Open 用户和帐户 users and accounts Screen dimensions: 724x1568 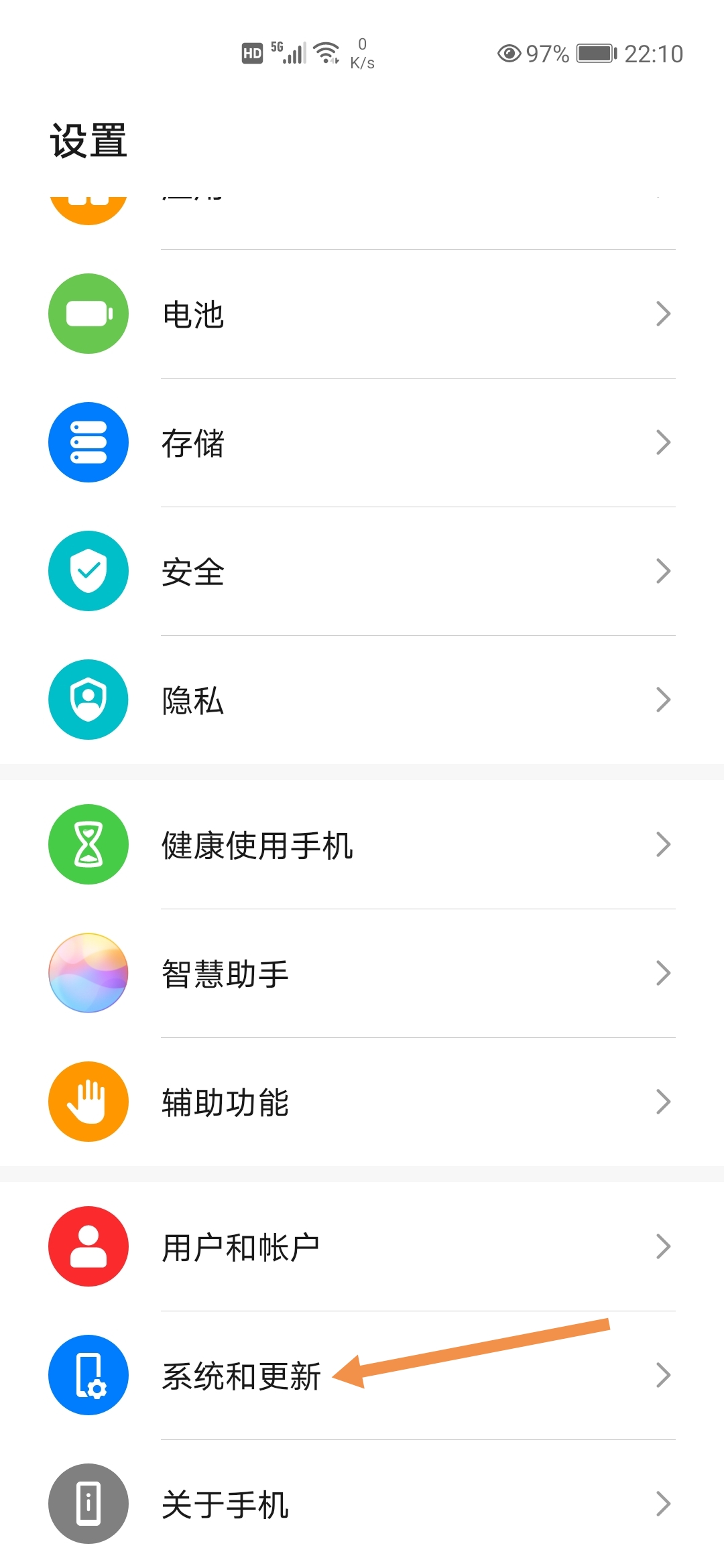click(362, 1246)
